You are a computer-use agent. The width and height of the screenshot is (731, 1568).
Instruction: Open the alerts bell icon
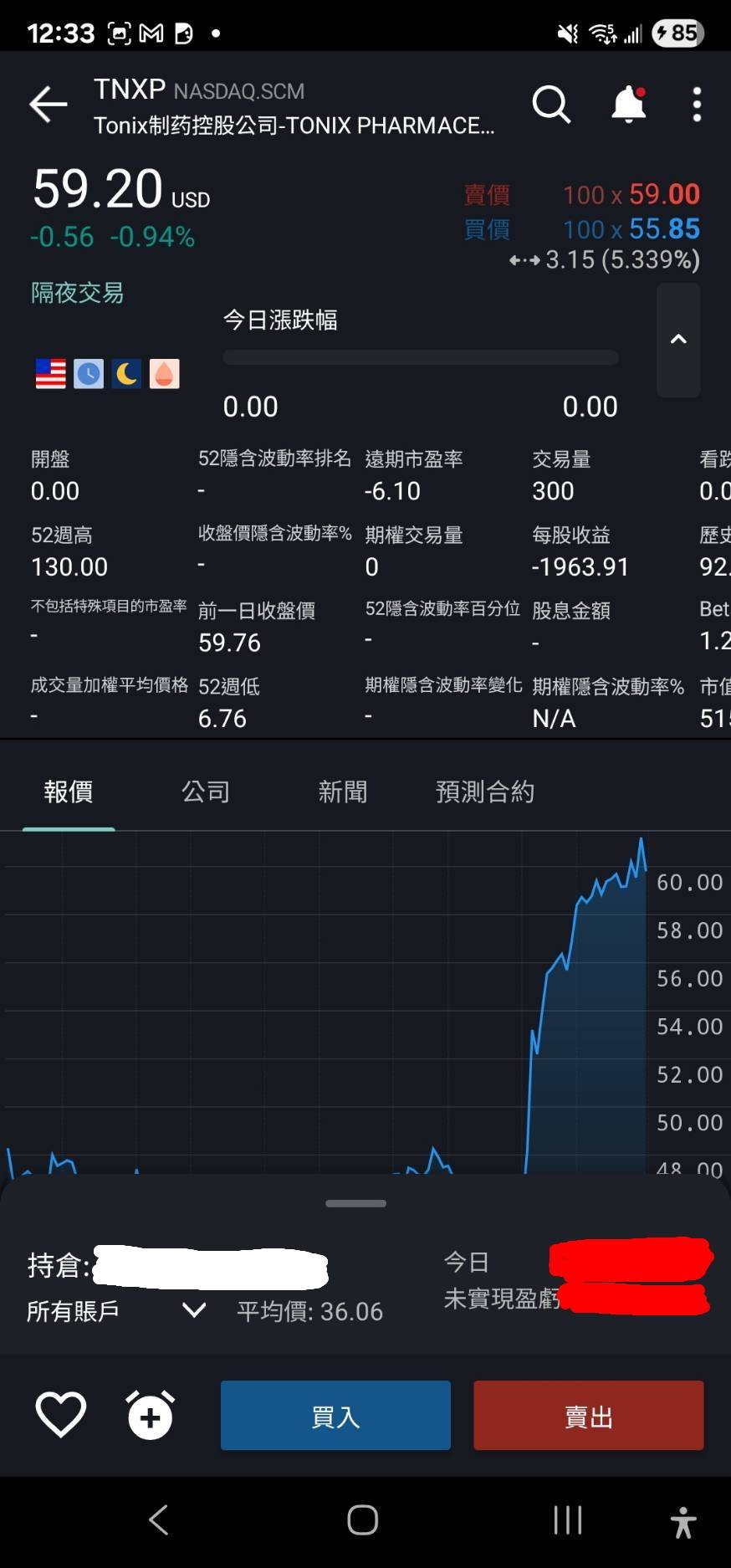[x=628, y=105]
